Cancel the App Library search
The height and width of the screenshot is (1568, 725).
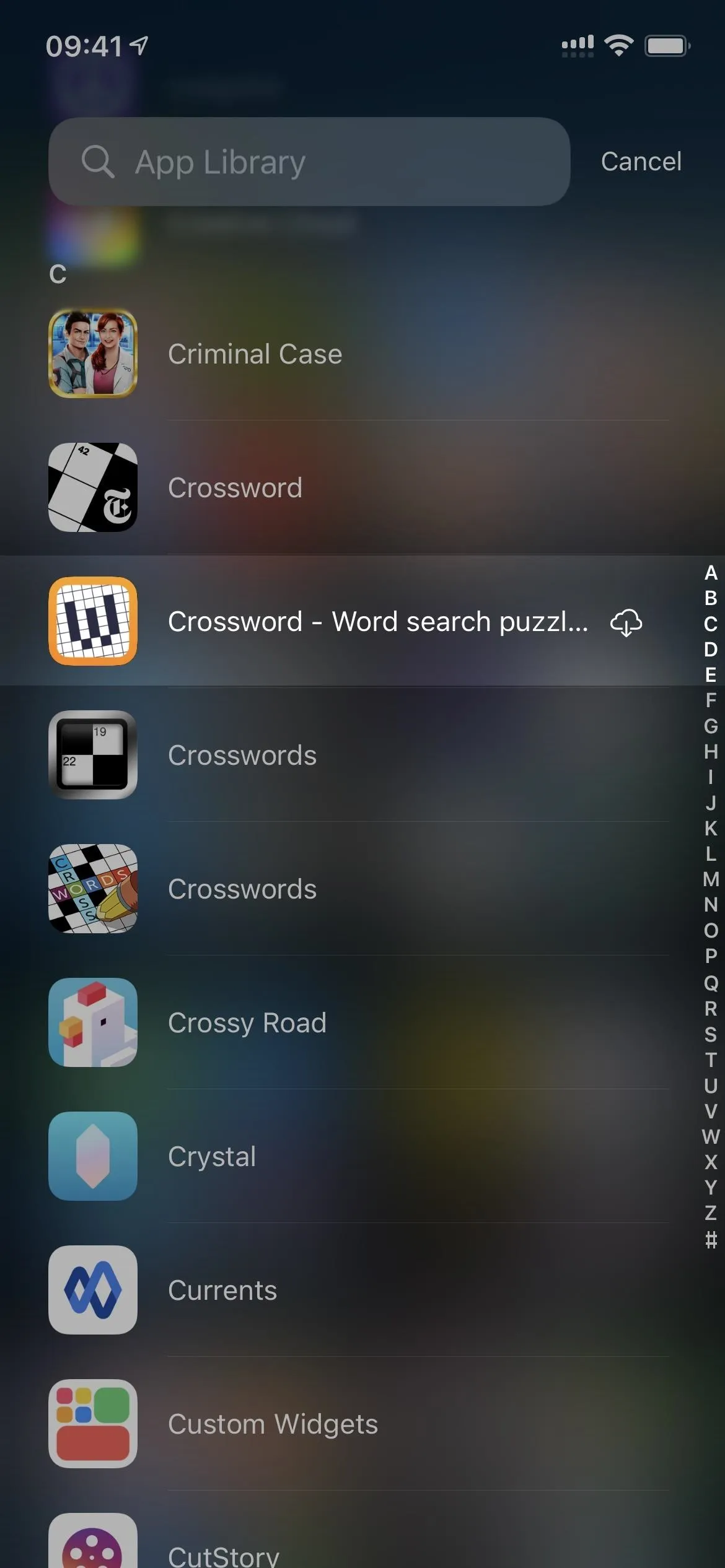[641, 162]
